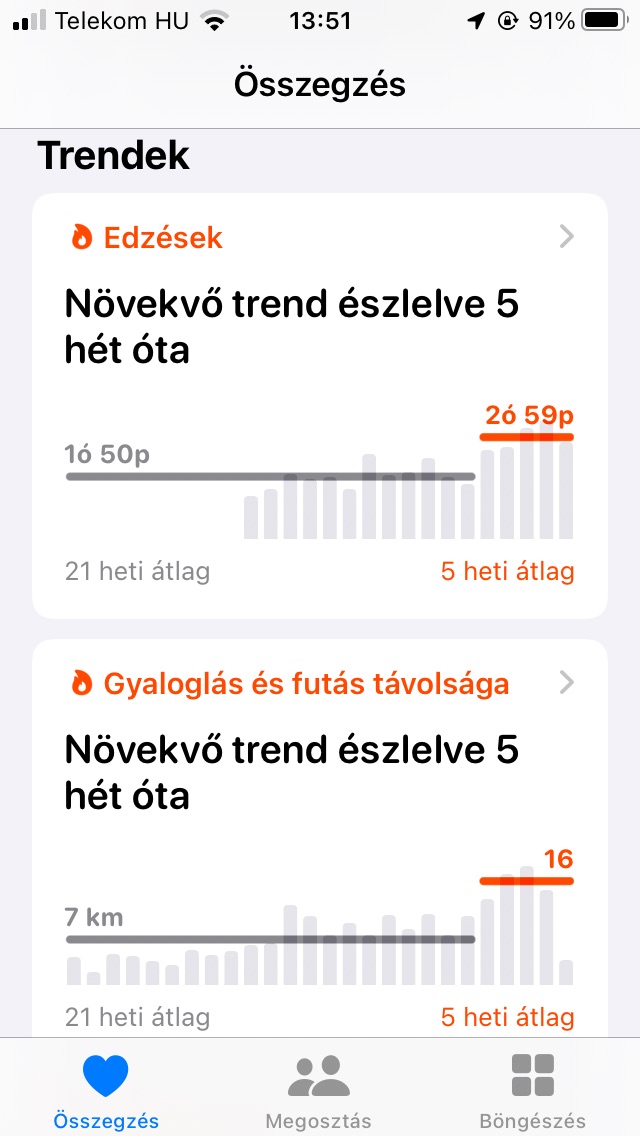Select the Összegzés tab
The height and width of the screenshot is (1136, 640).
[x=106, y=1090]
